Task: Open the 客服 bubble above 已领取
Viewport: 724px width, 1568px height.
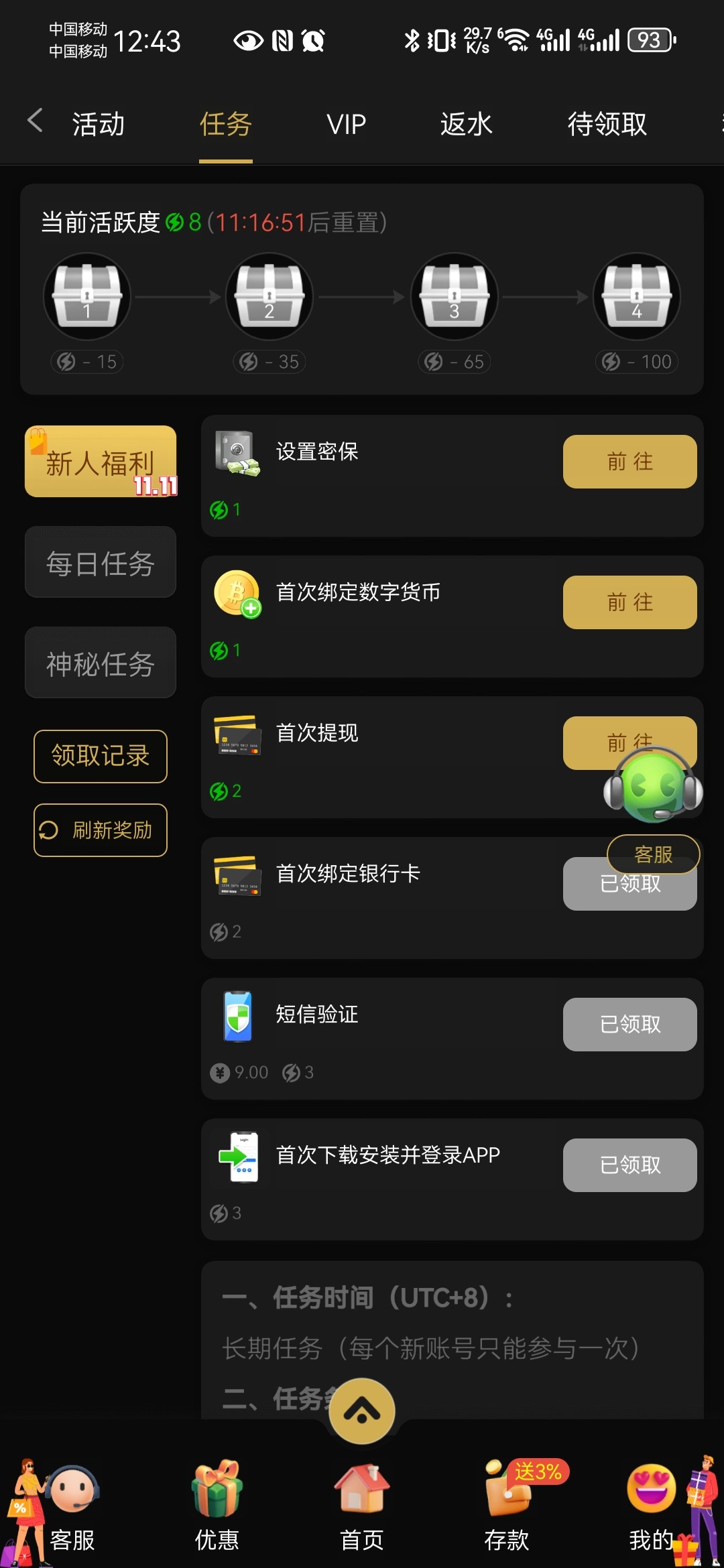Action: pos(653,854)
